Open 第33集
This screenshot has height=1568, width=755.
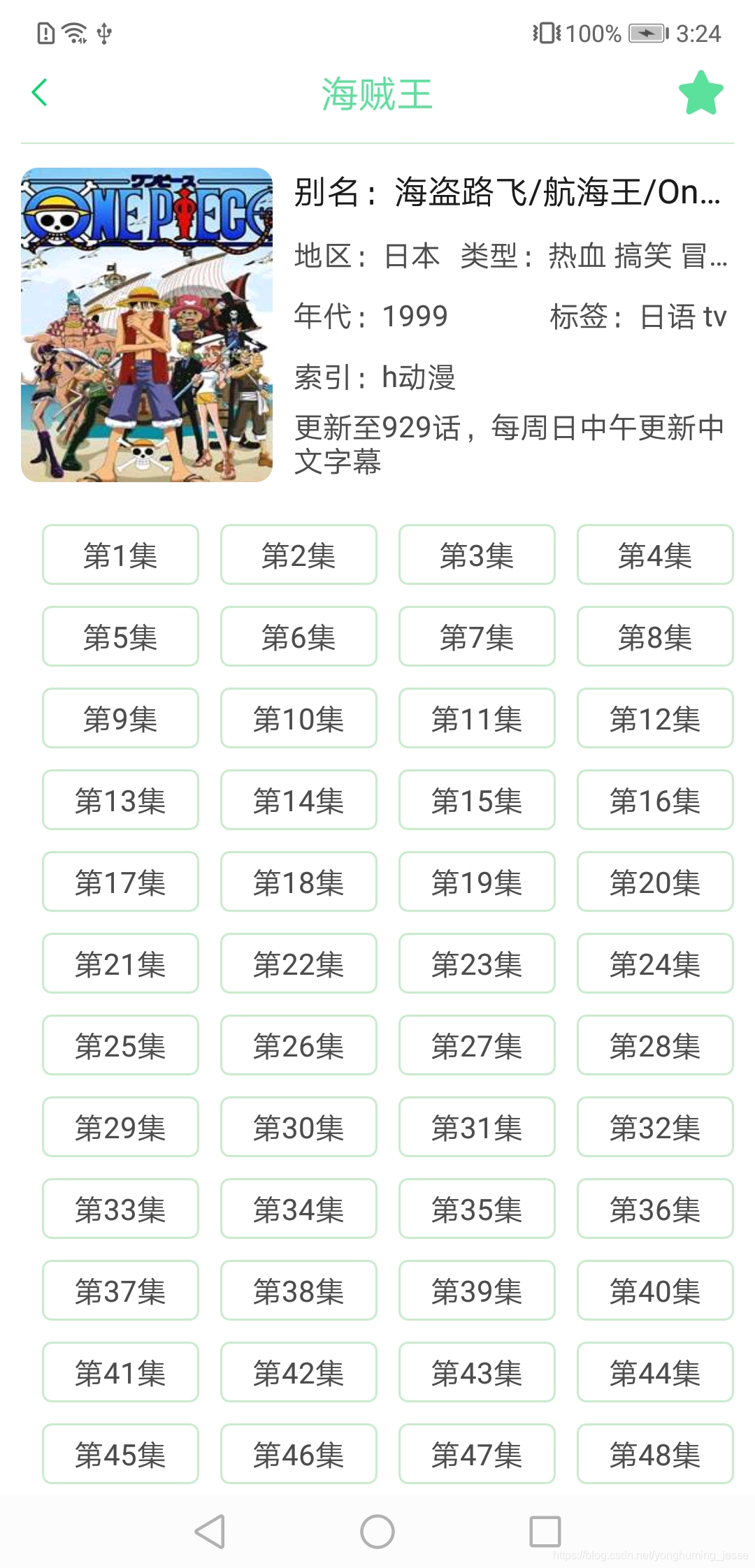click(x=120, y=1210)
